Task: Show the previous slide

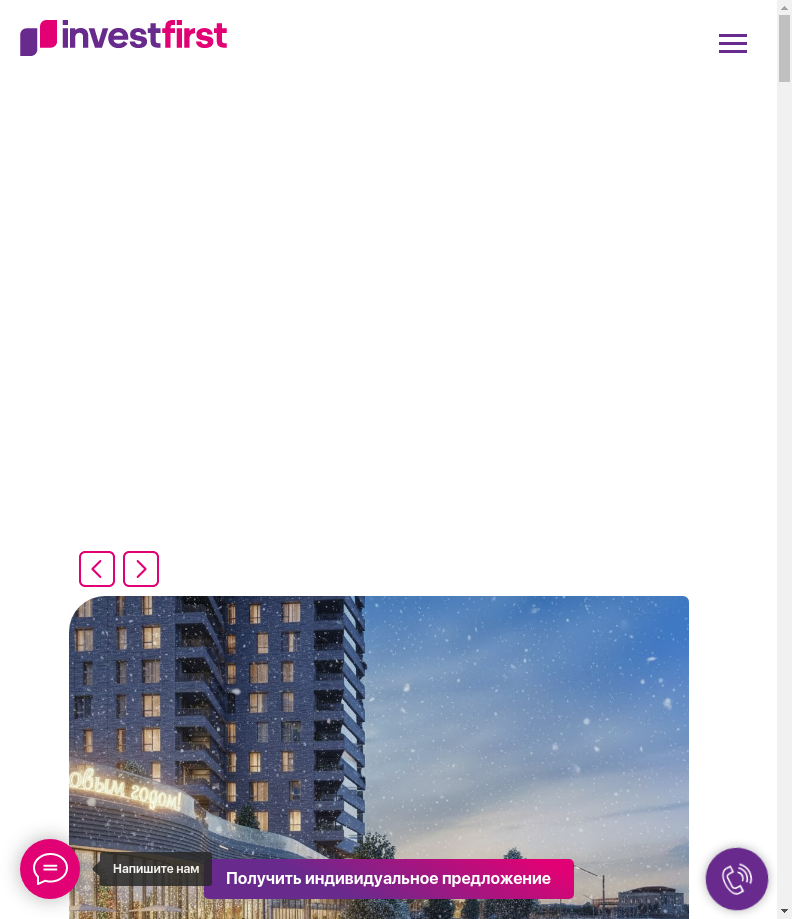Action: click(x=97, y=569)
